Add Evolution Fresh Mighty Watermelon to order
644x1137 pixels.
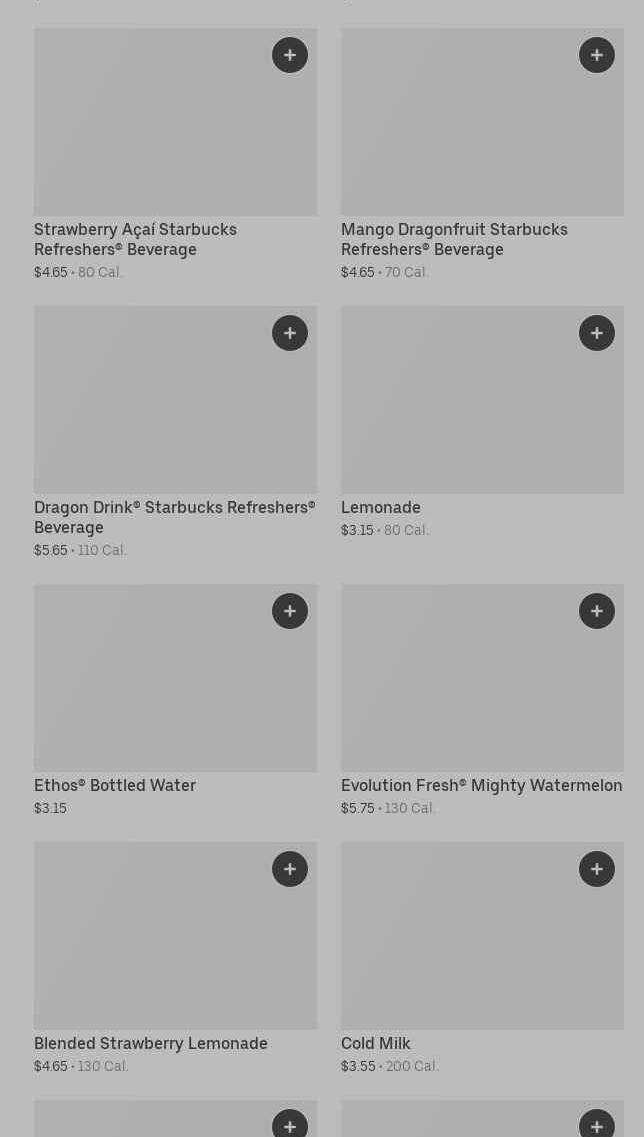(x=597, y=611)
